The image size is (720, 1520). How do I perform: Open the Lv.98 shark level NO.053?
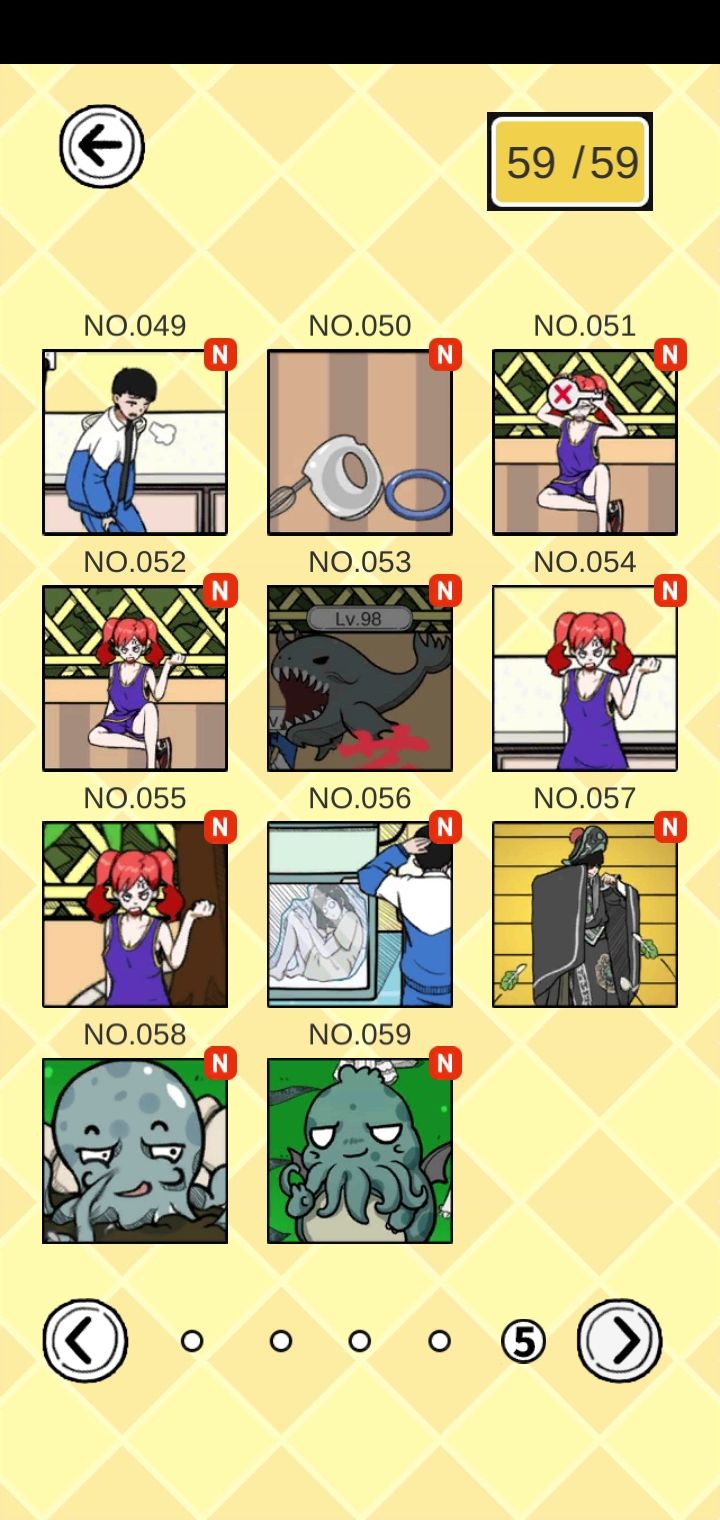point(360,677)
